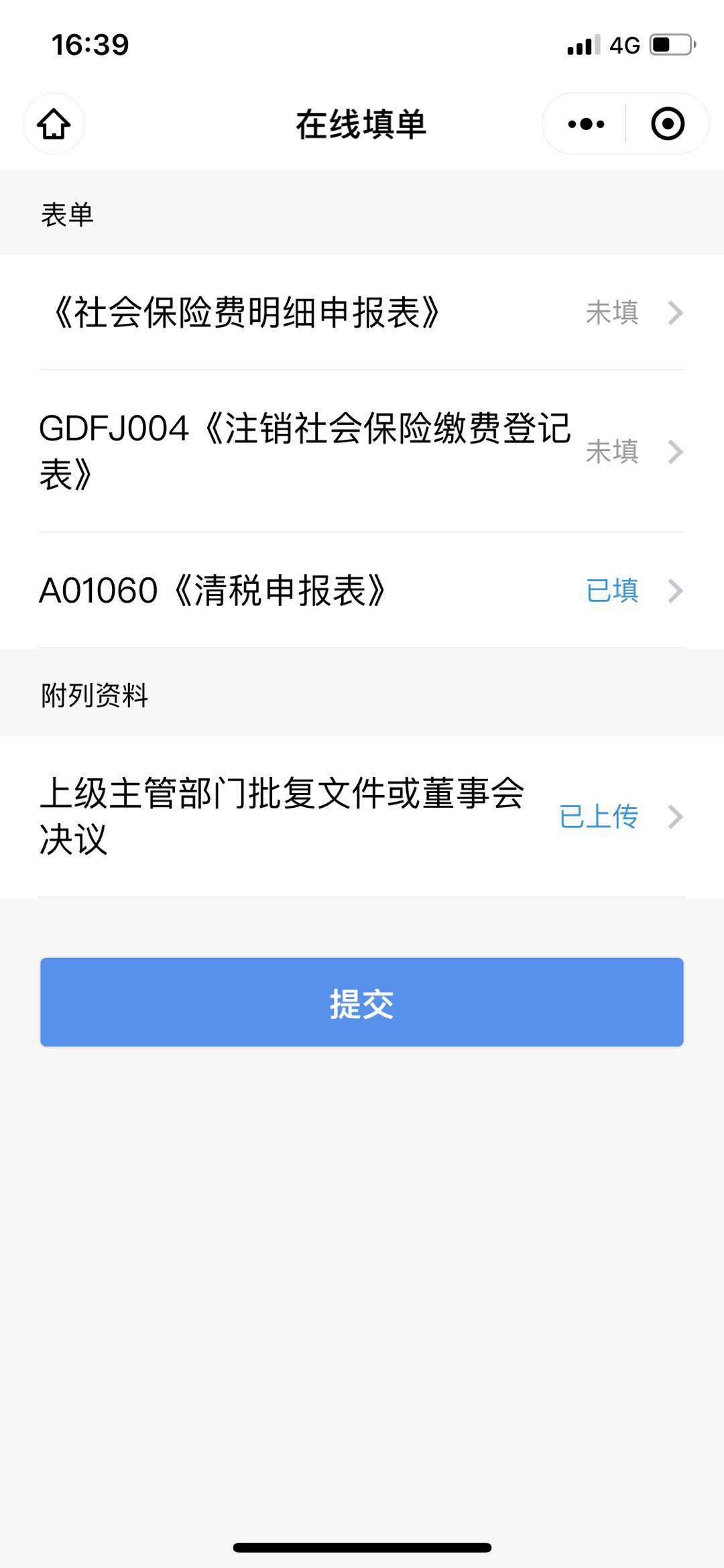Open GDFJ004《注销社会保险缴费登记表》 form

tap(362, 451)
